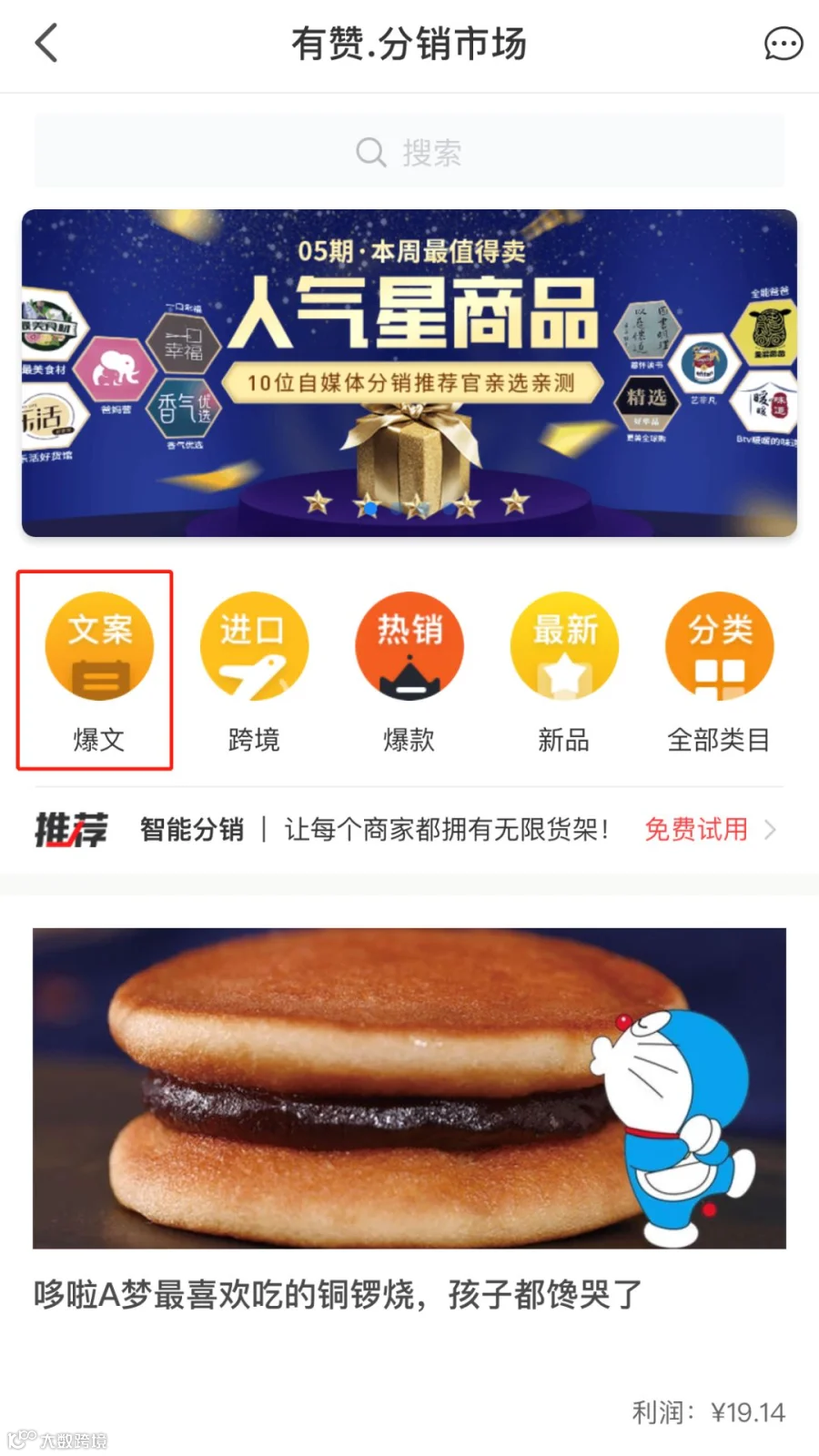View the 新品 newest products category
This screenshot has height=1456, width=819.
point(564,672)
